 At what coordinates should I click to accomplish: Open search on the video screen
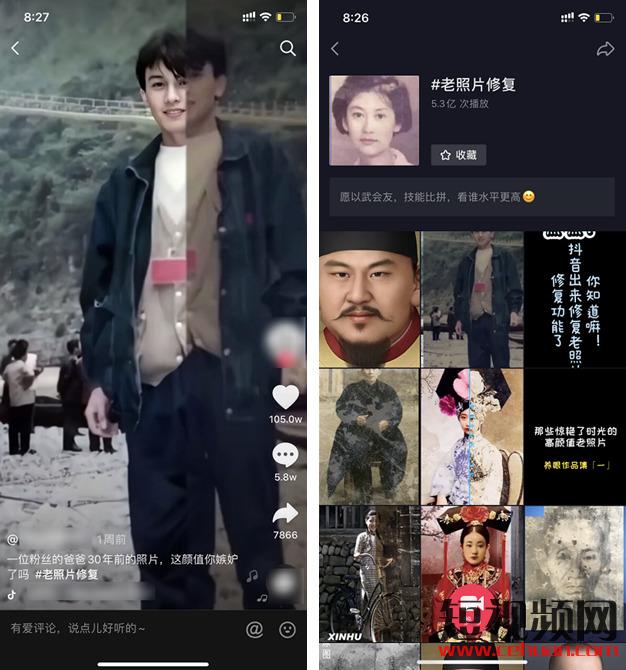[288, 48]
